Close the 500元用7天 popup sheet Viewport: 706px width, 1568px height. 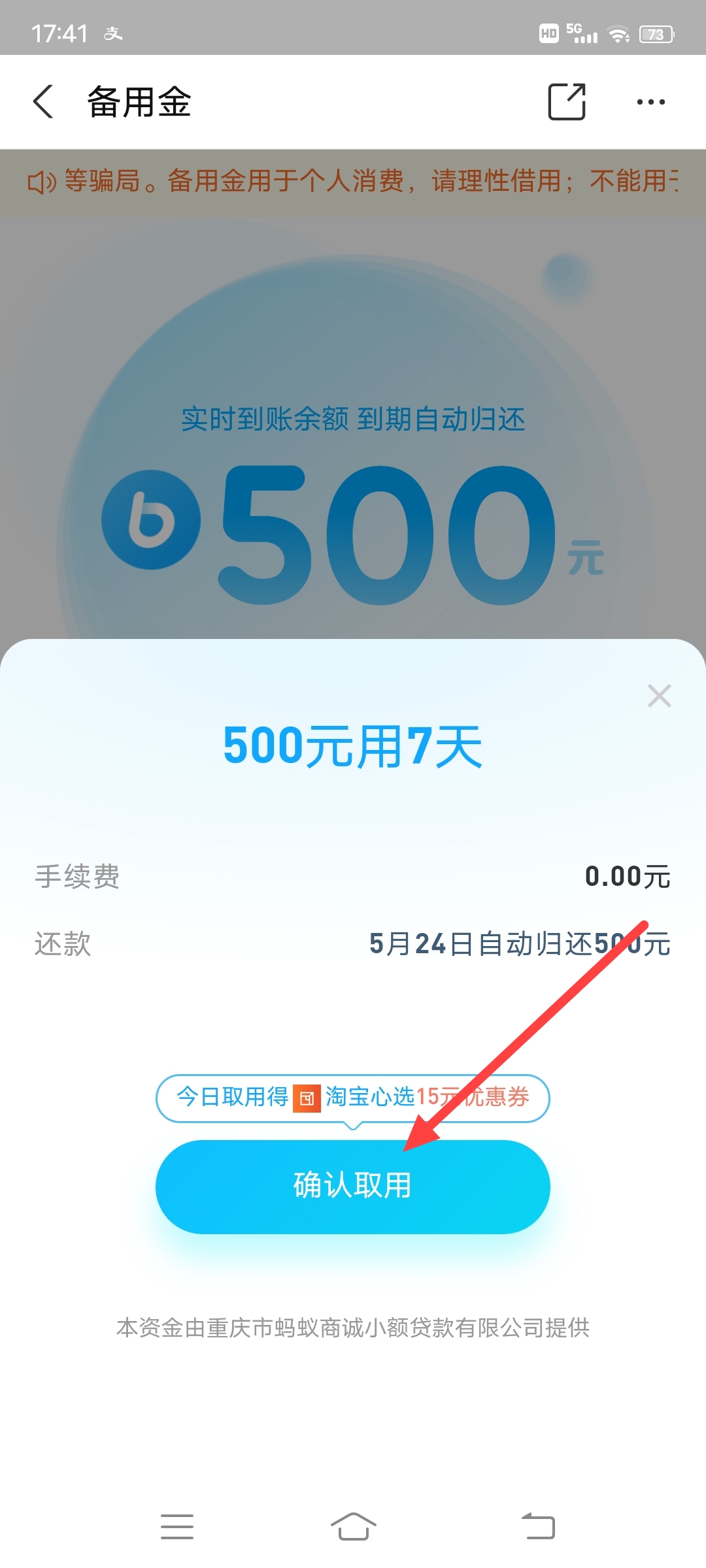[659, 696]
